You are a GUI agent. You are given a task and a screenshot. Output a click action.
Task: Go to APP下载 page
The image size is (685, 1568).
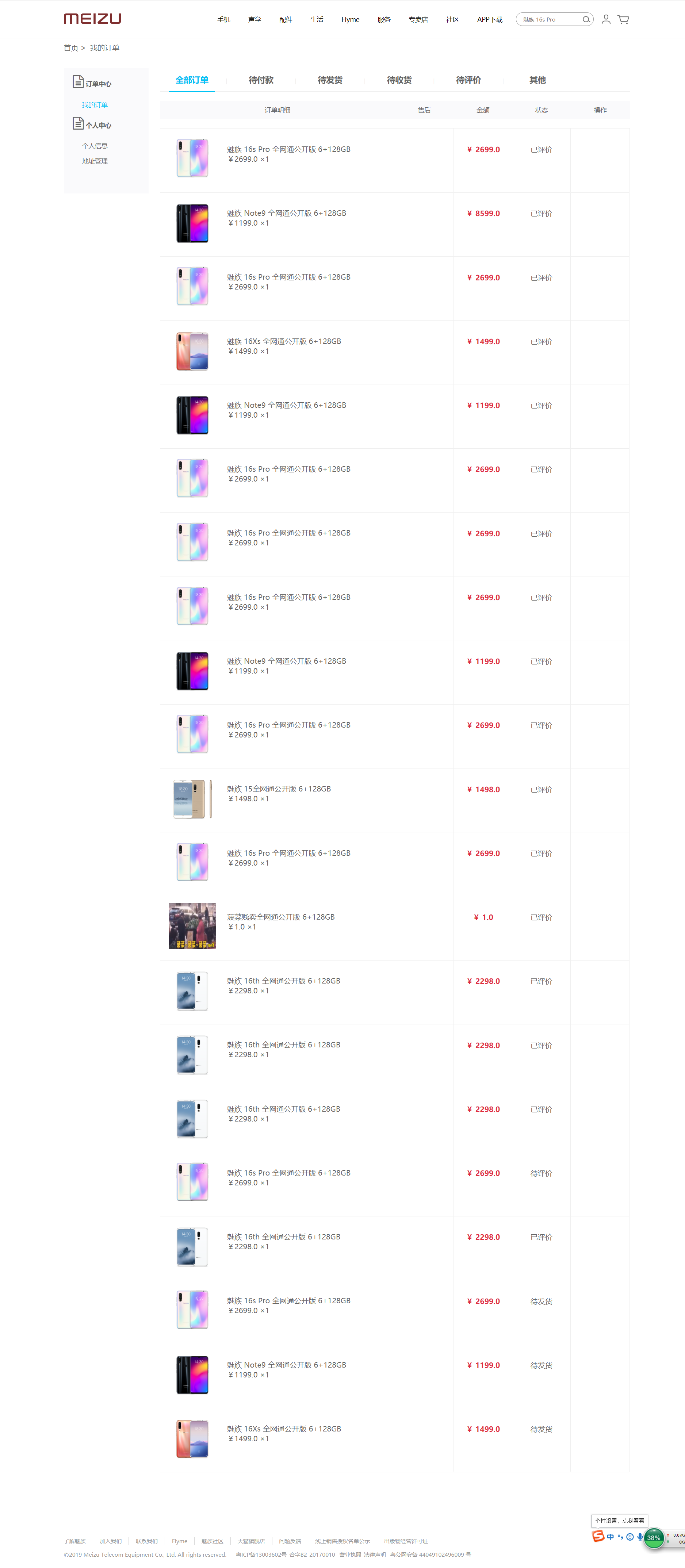pos(490,19)
